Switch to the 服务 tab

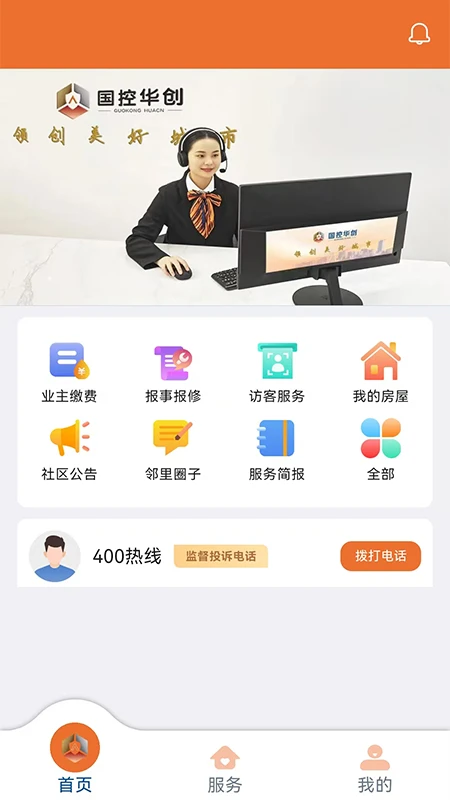click(x=225, y=769)
